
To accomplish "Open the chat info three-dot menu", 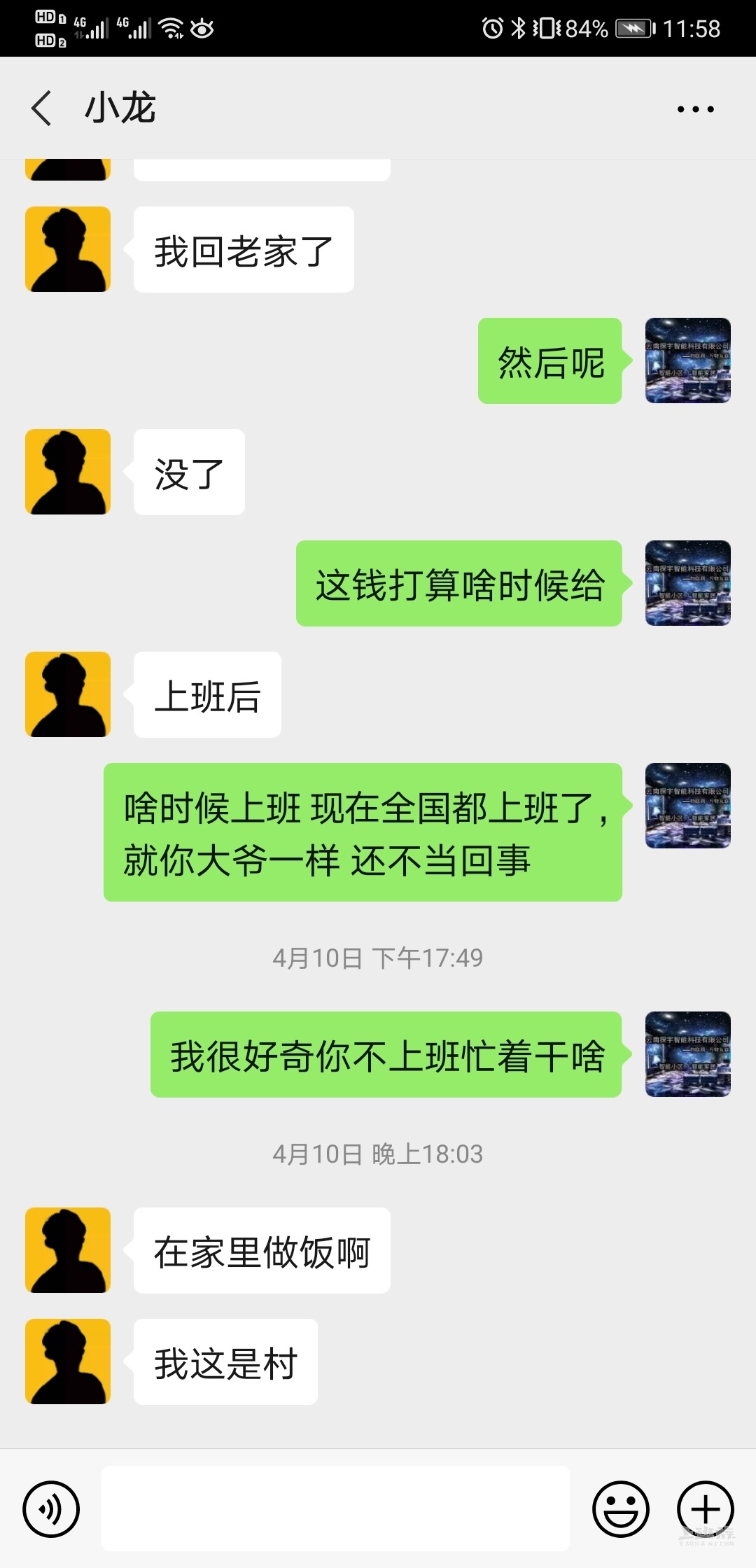I will (695, 109).
